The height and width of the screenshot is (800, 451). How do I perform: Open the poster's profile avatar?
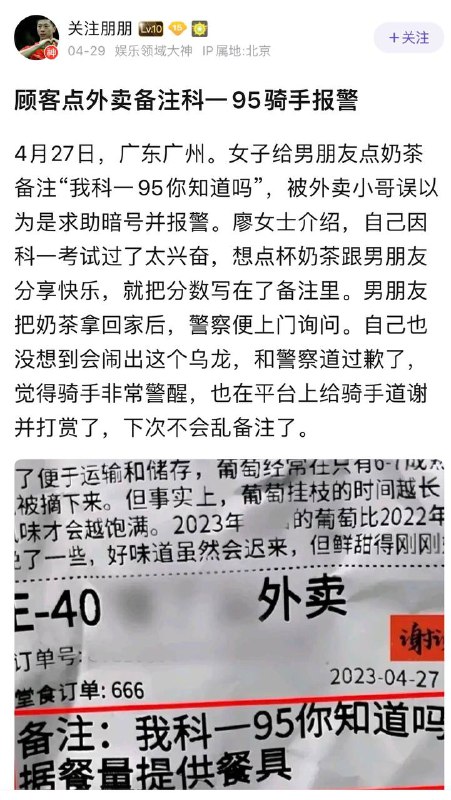[36, 38]
